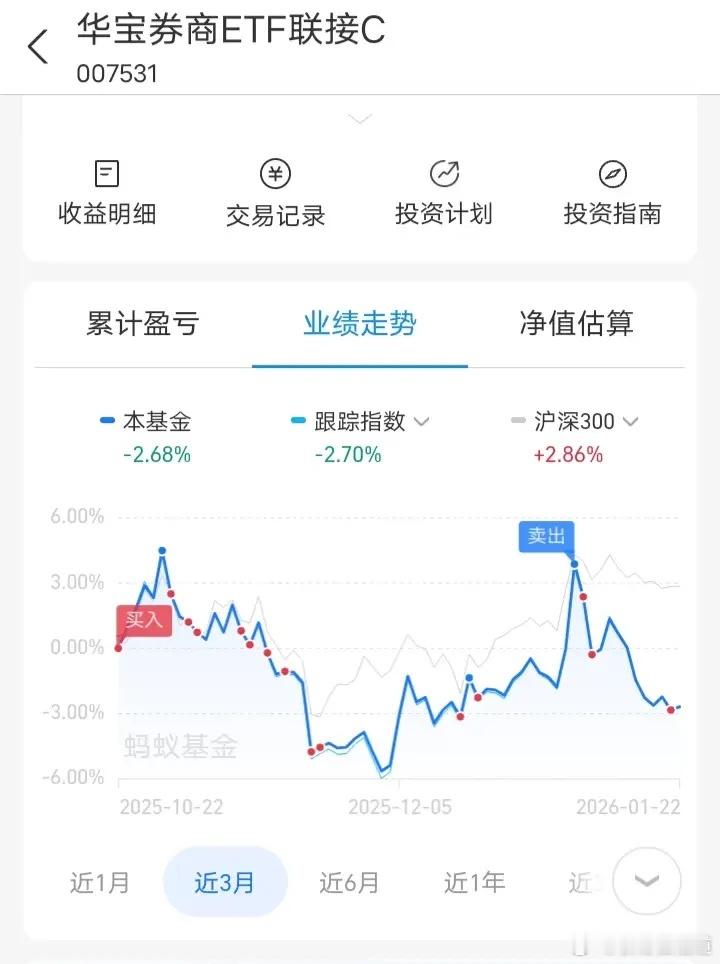Select the highlighted 近3月 range control
The width and height of the screenshot is (720, 964).
pos(225,882)
